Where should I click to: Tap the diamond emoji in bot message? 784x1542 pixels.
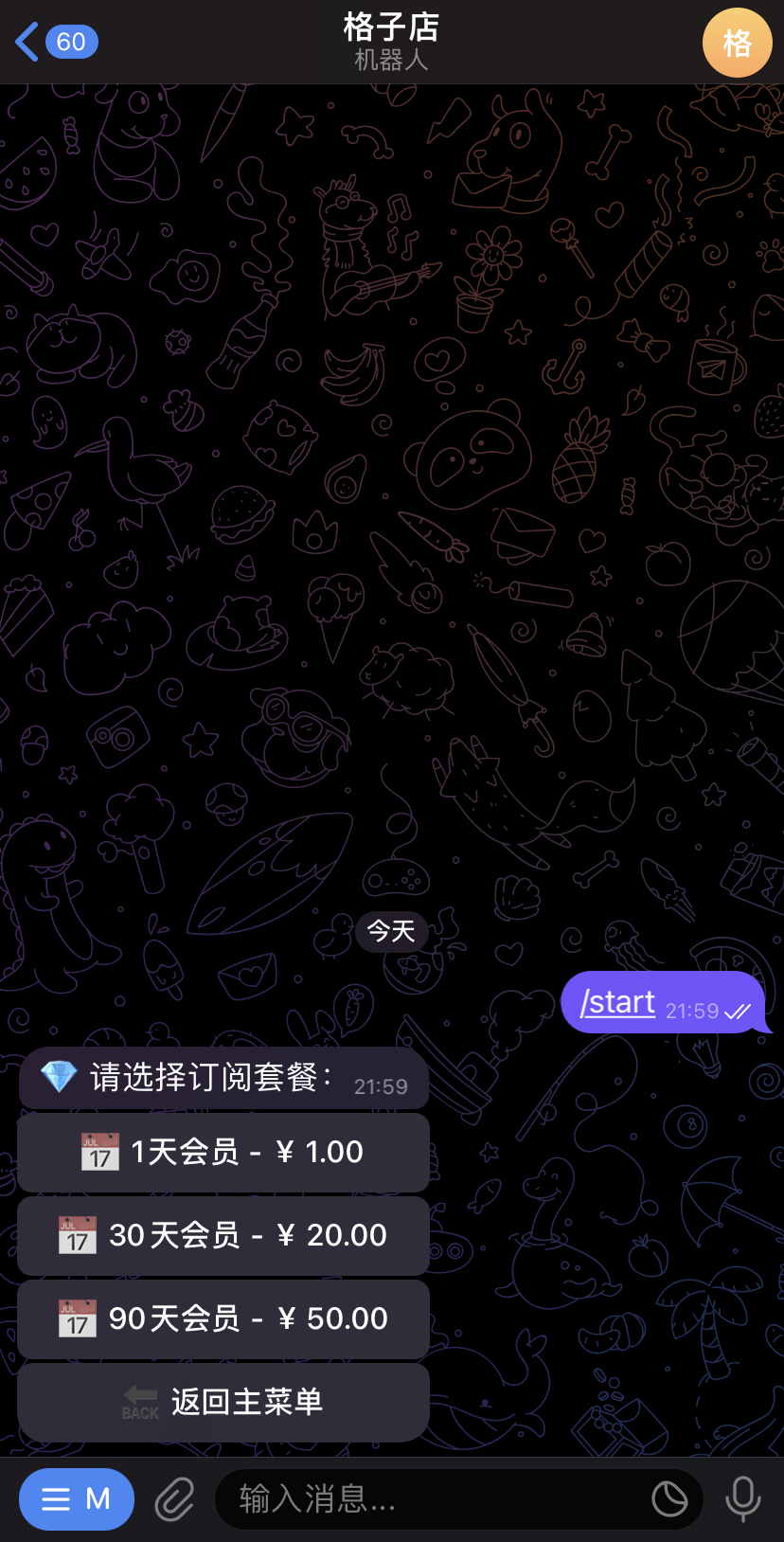click(x=58, y=1077)
